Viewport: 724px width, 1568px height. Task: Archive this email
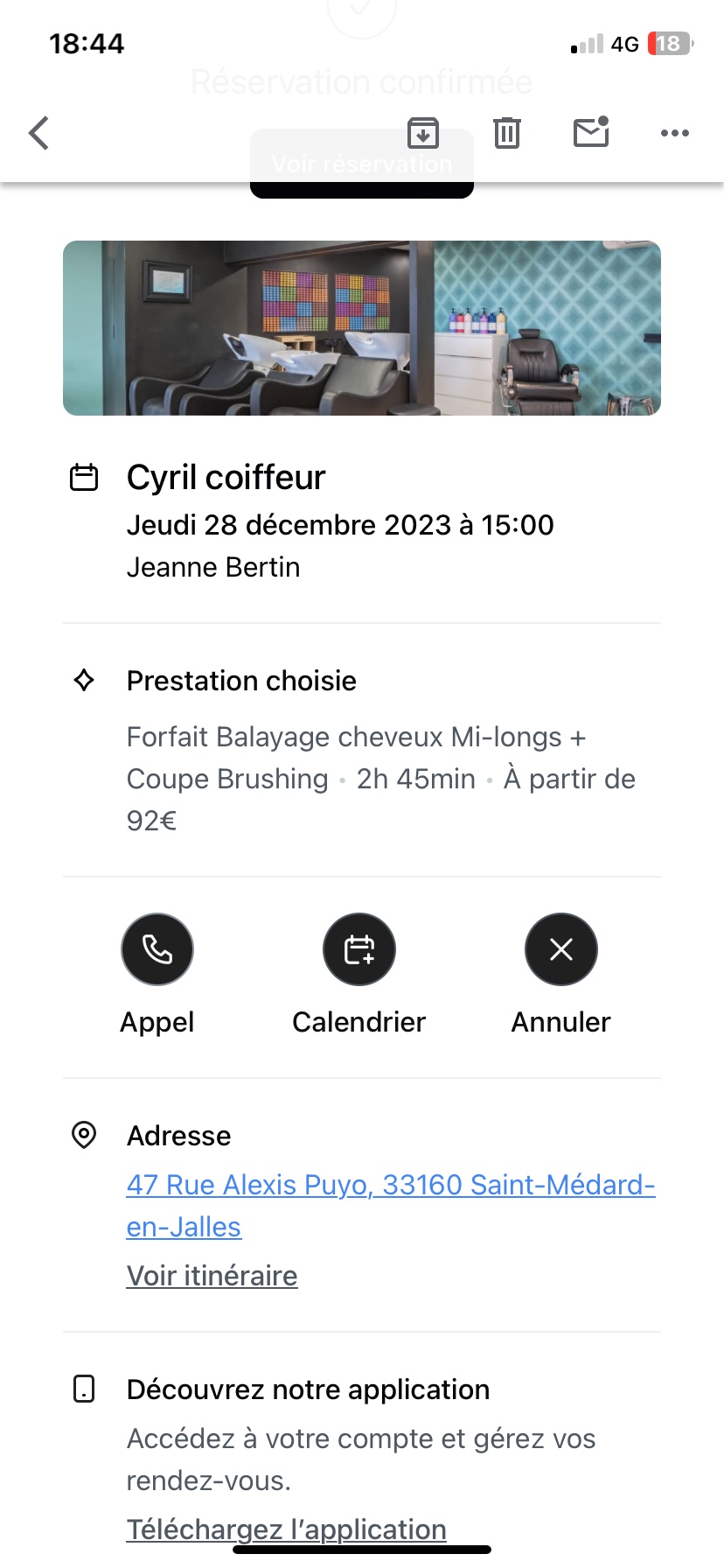[x=423, y=133]
